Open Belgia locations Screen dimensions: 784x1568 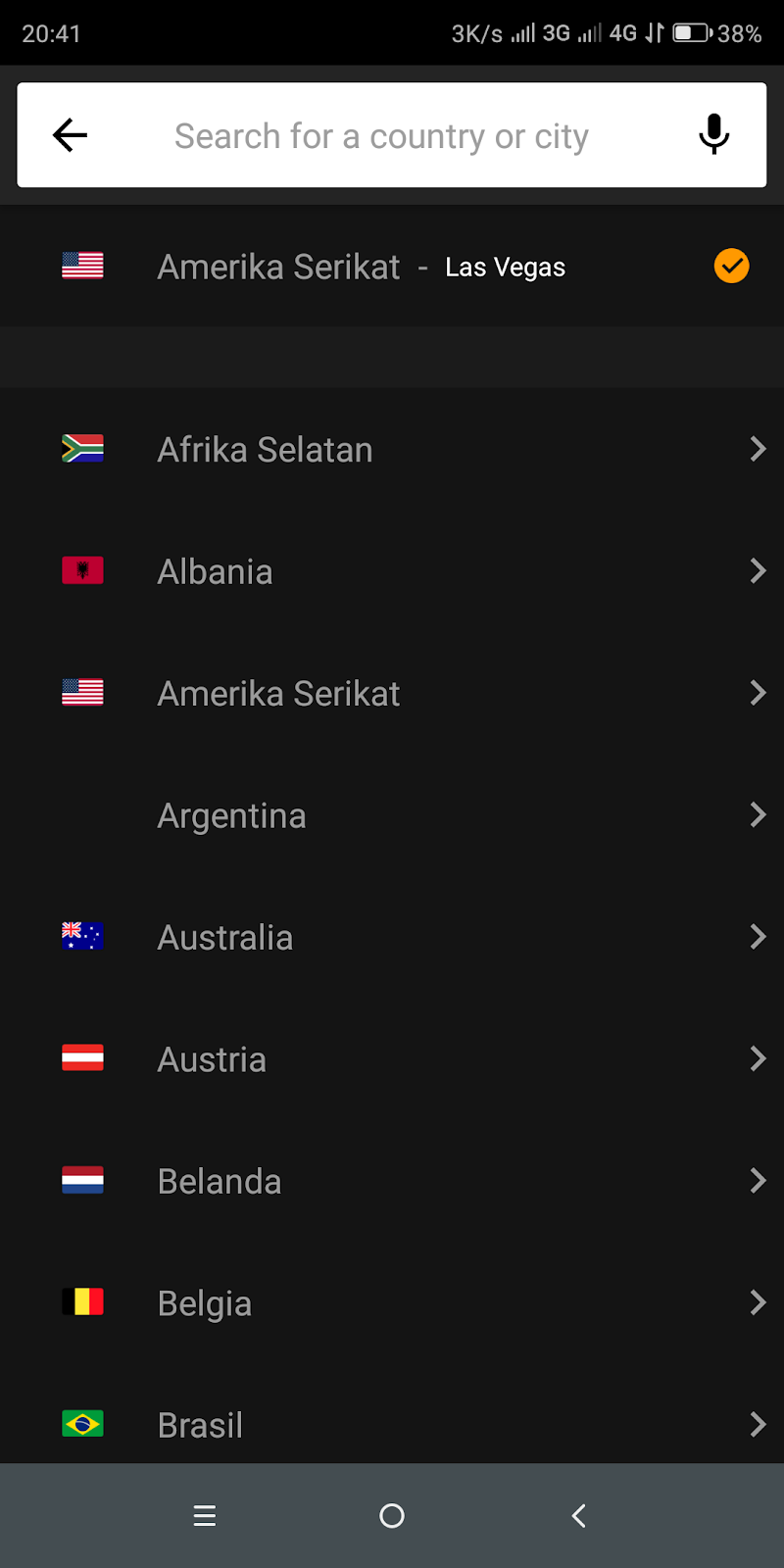coord(392,1303)
